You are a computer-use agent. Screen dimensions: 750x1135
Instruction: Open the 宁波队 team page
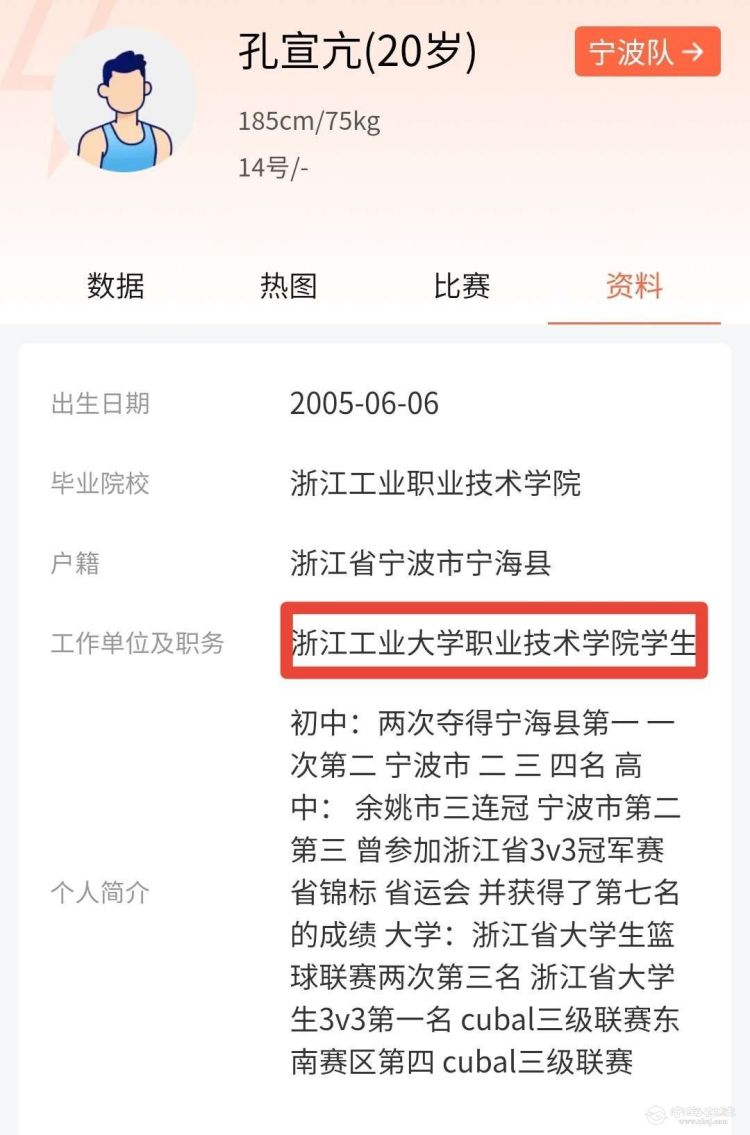[647, 52]
